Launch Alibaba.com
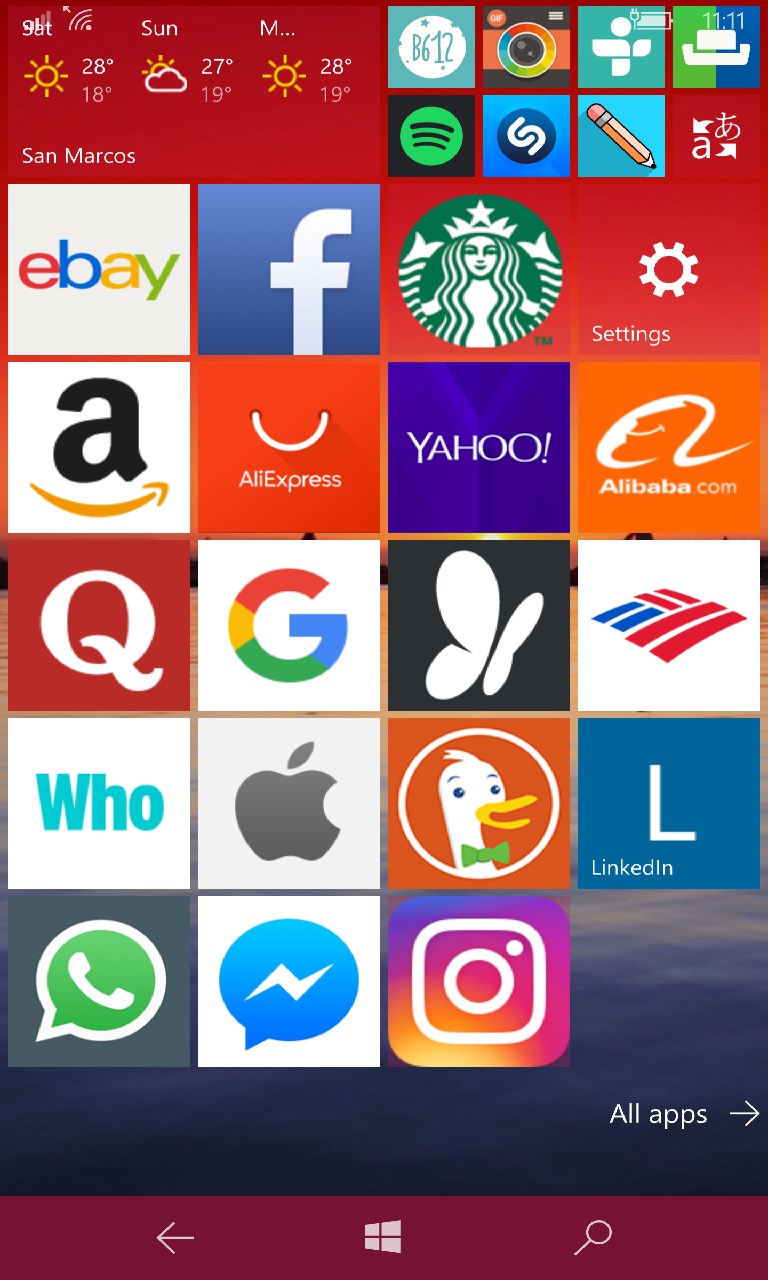 tap(669, 447)
